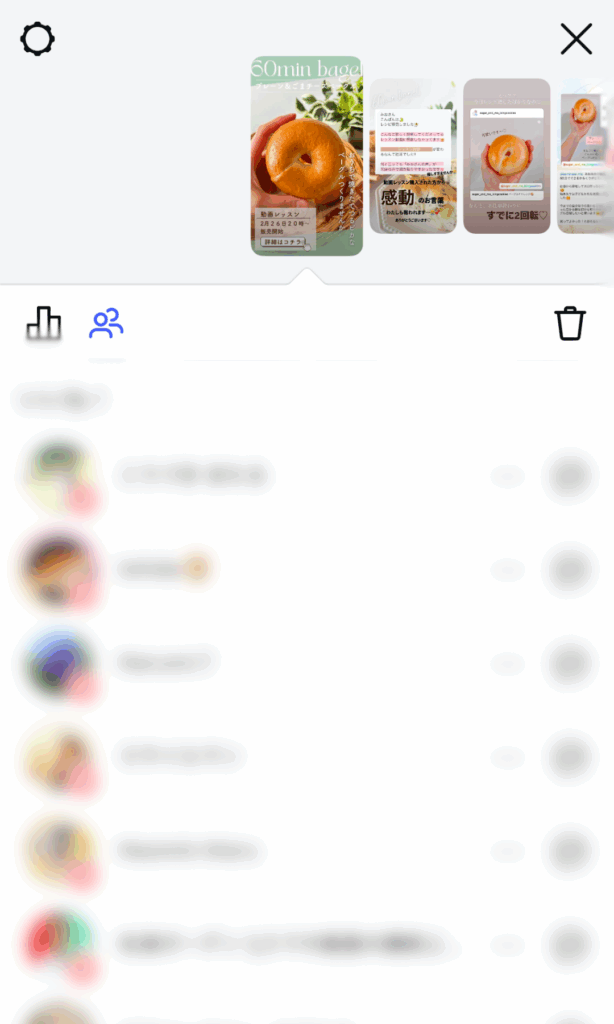Switch to the insights bar chart tab
Viewport: 614px width, 1024px height.
[x=44, y=323]
